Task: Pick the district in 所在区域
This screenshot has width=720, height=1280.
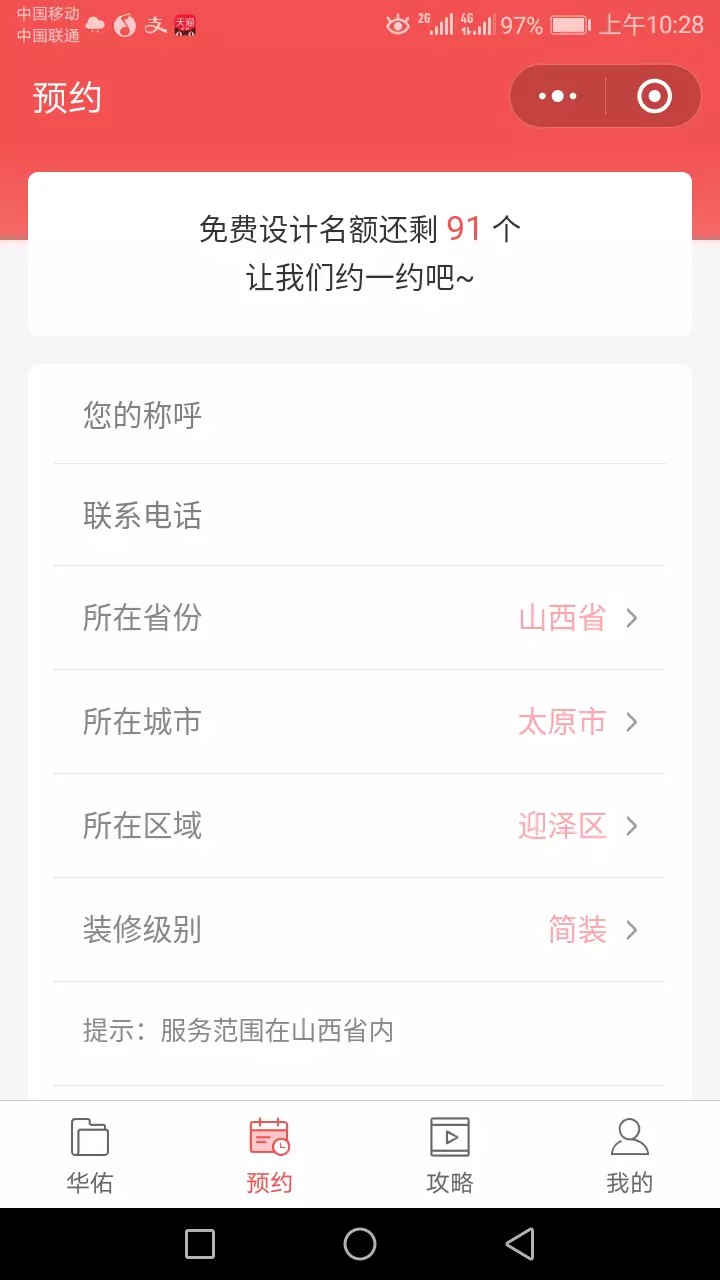Action: [x=360, y=826]
